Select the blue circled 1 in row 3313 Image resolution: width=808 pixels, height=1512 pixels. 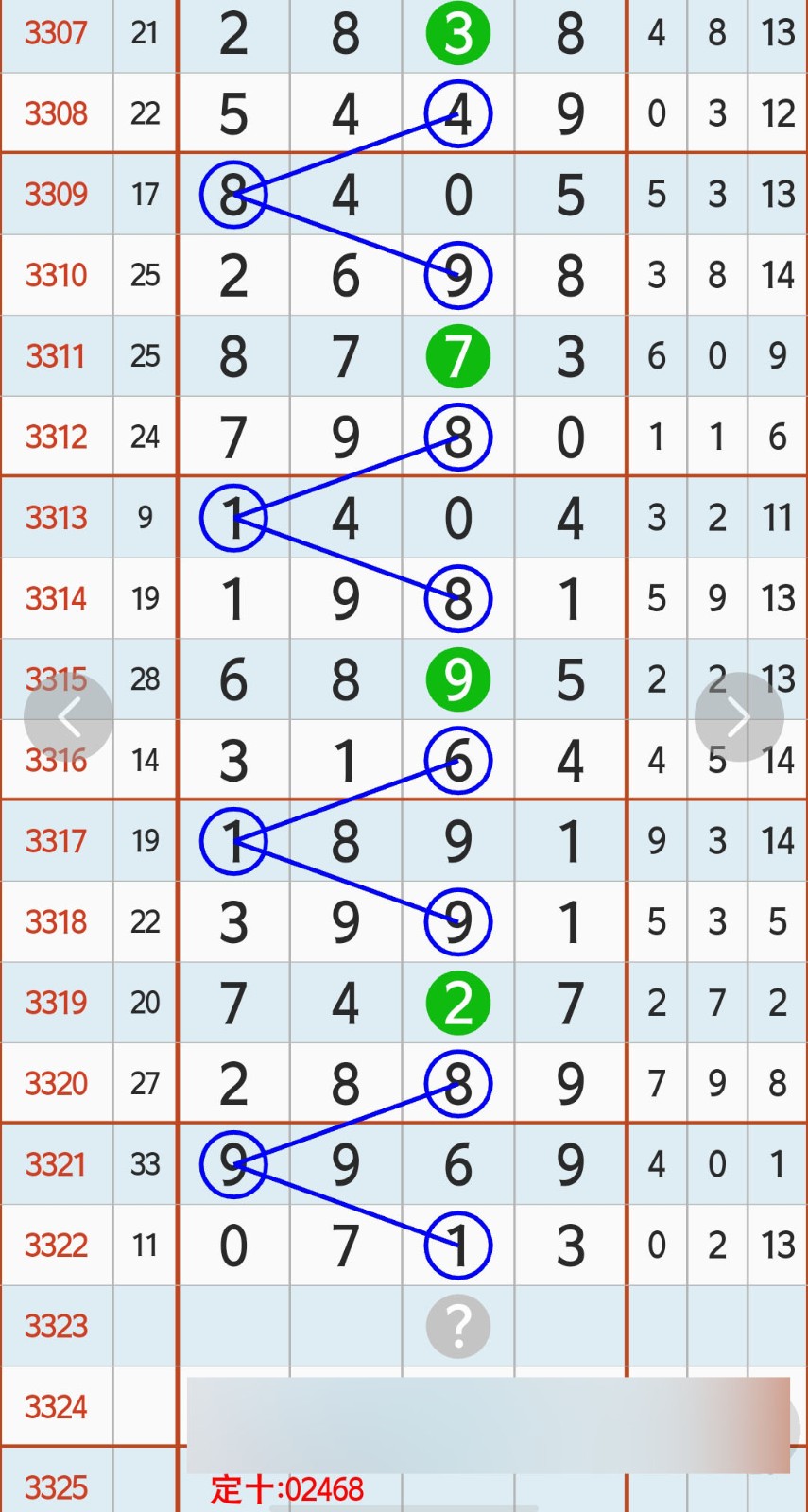(x=233, y=518)
